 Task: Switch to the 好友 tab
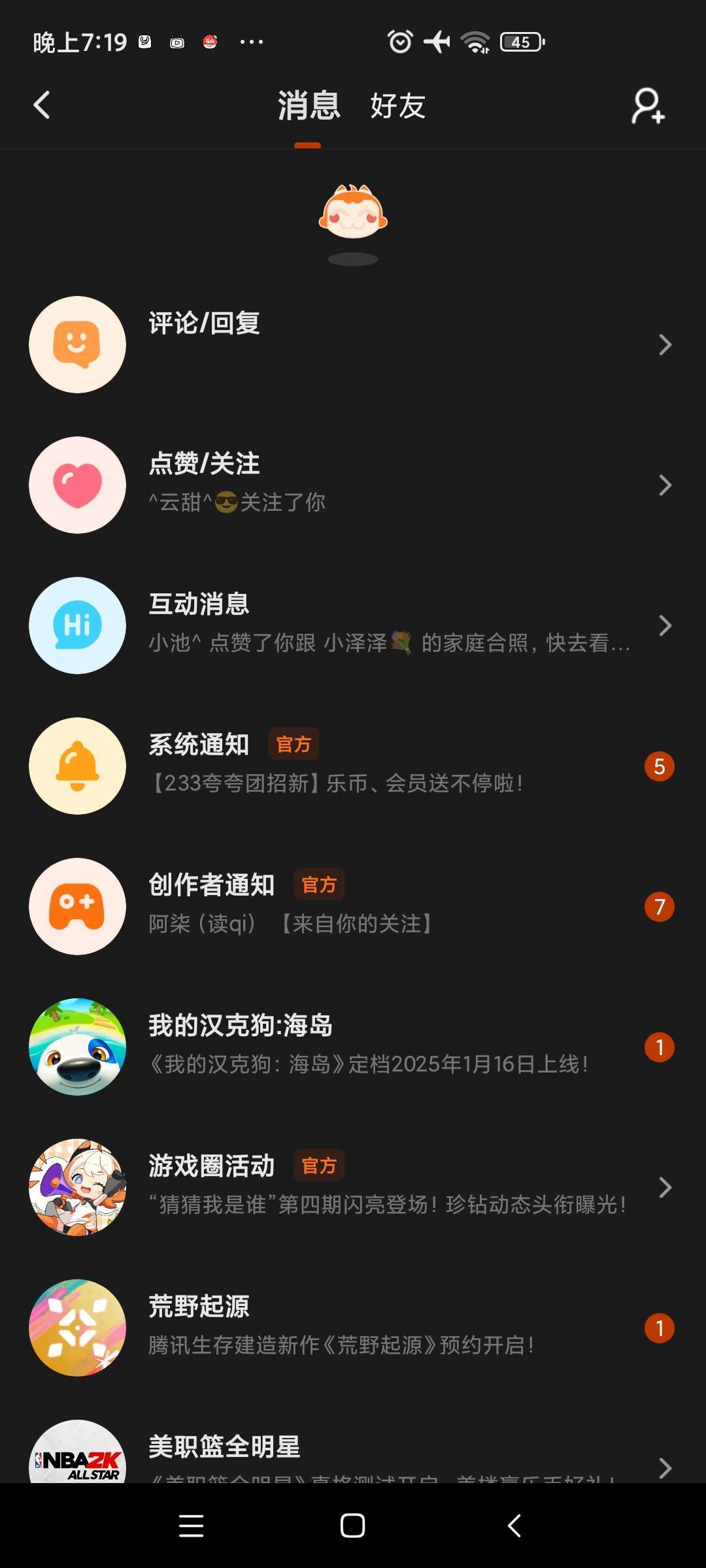[397, 106]
